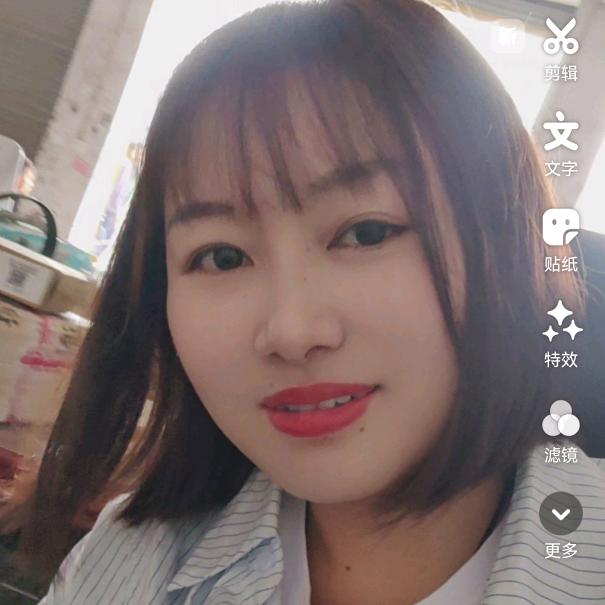Choose a filter with 滤镜
Screen dimensions: 605x605
(561, 420)
